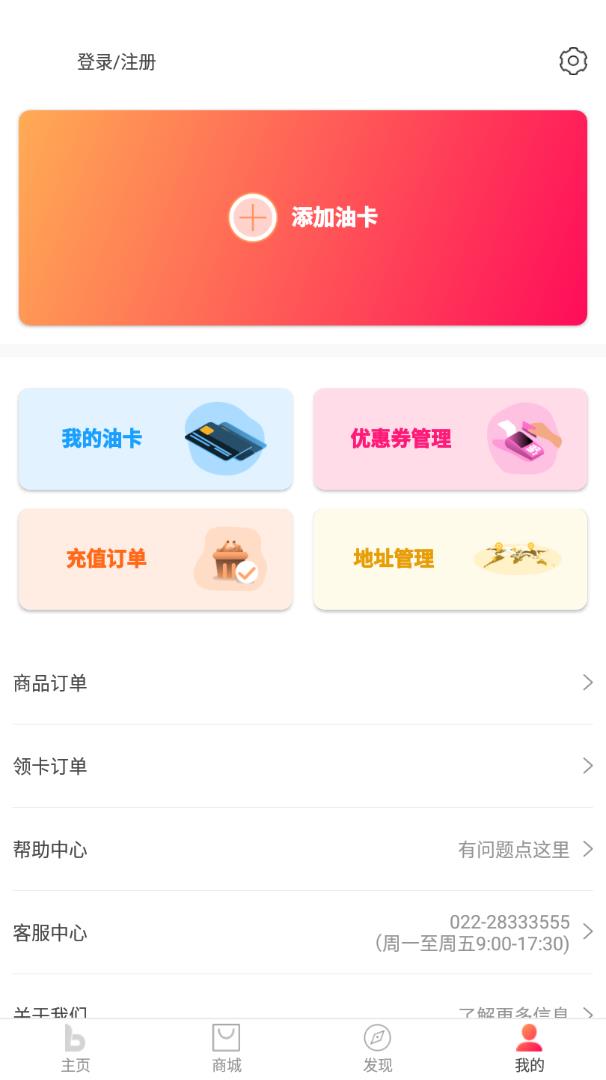Image resolution: width=606 pixels, height=1080 pixels.
Task: Open the 商品订单 row
Action: pos(303,683)
